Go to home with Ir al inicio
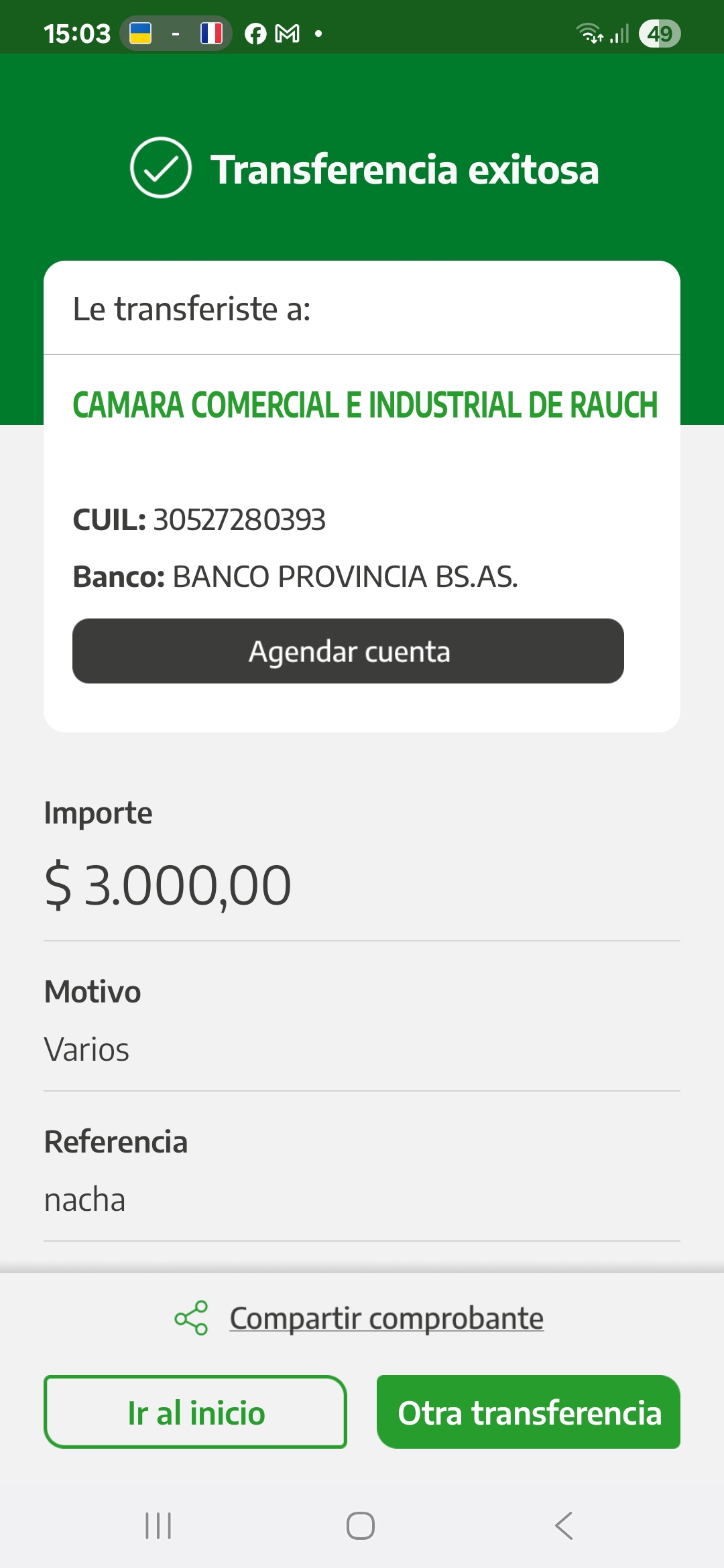This screenshot has width=724, height=1568. pyautogui.click(x=195, y=1412)
